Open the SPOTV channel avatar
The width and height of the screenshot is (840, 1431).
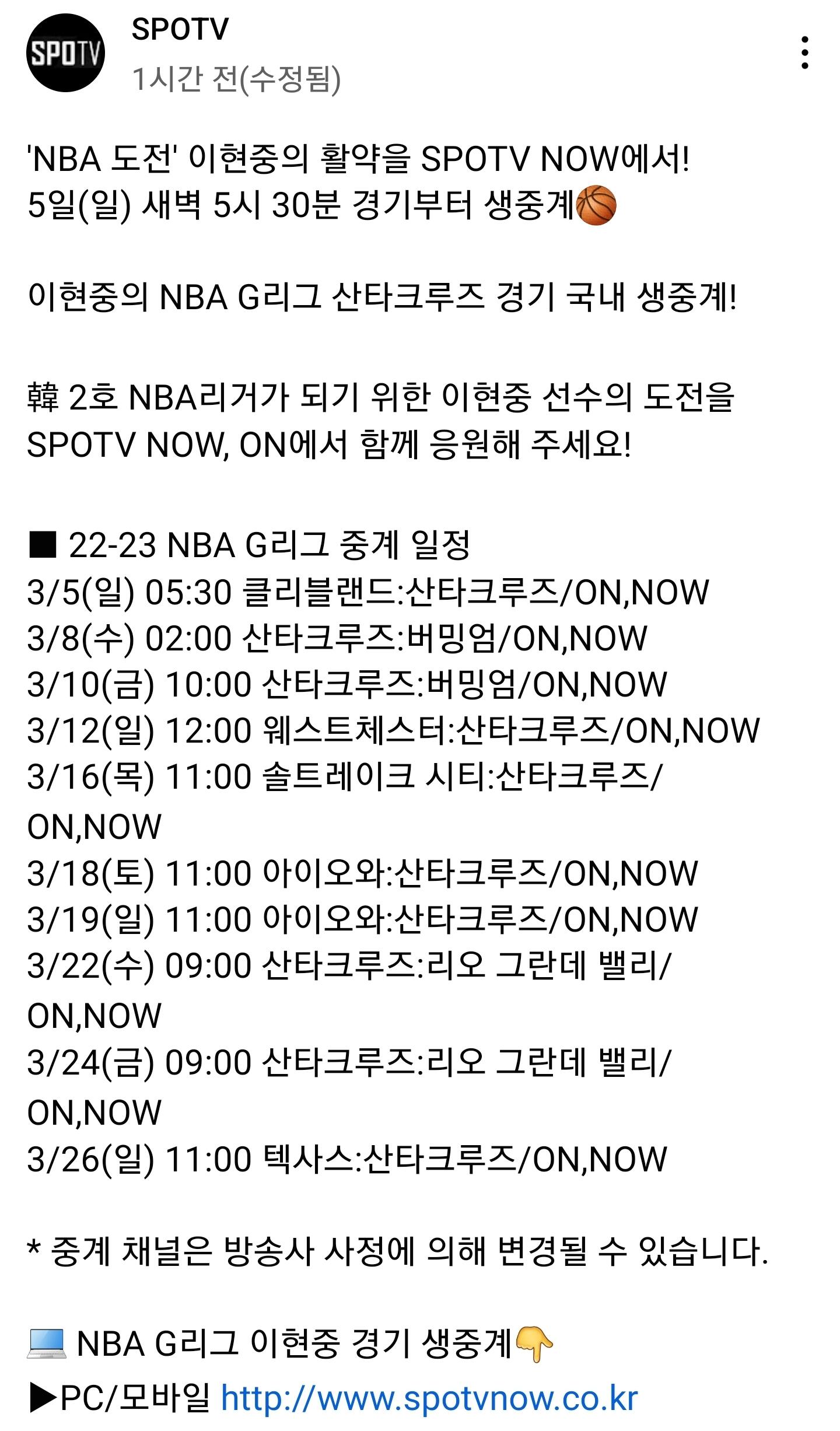click(x=66, y=53)
